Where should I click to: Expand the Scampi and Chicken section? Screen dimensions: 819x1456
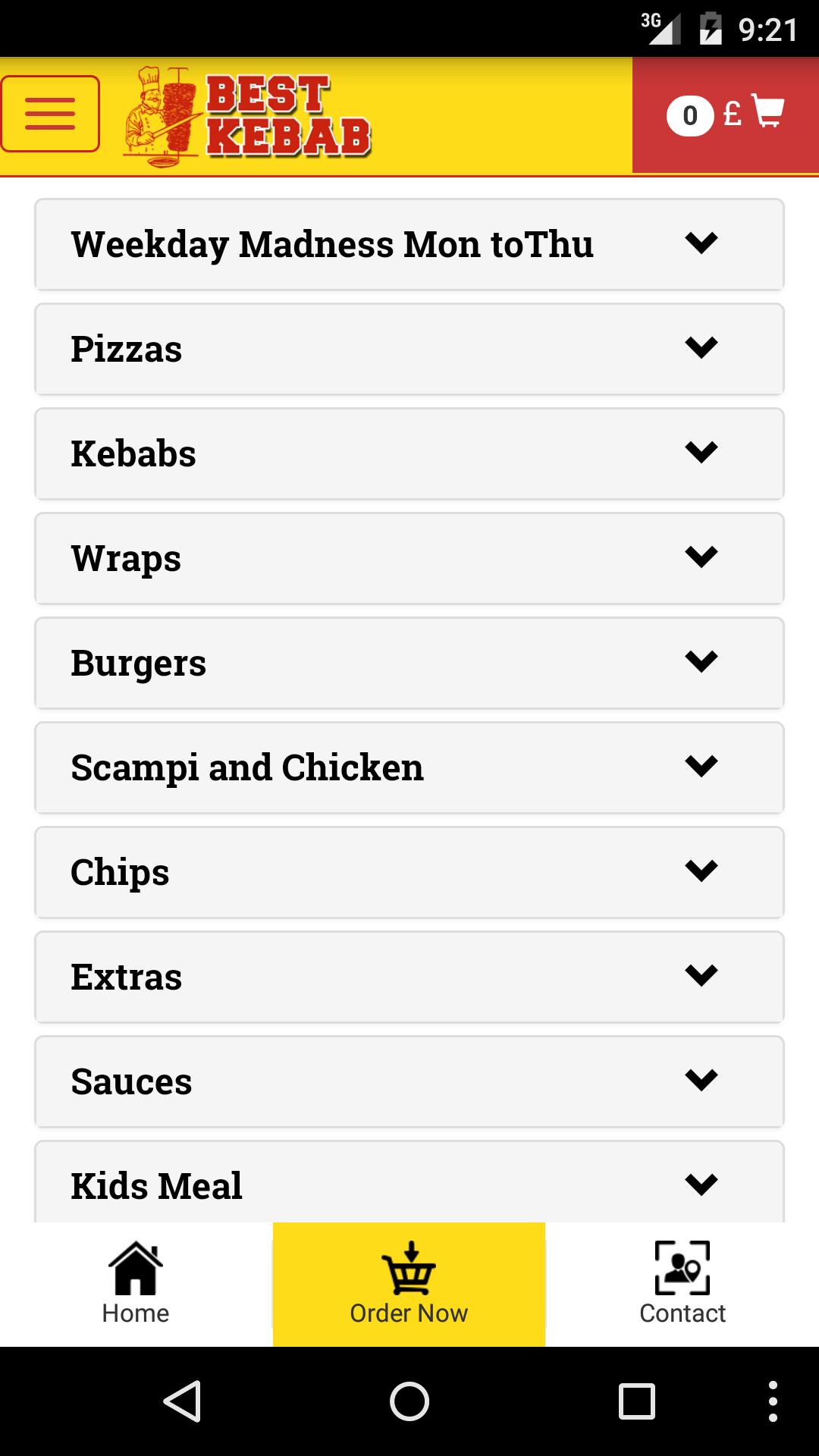[409, 767]
